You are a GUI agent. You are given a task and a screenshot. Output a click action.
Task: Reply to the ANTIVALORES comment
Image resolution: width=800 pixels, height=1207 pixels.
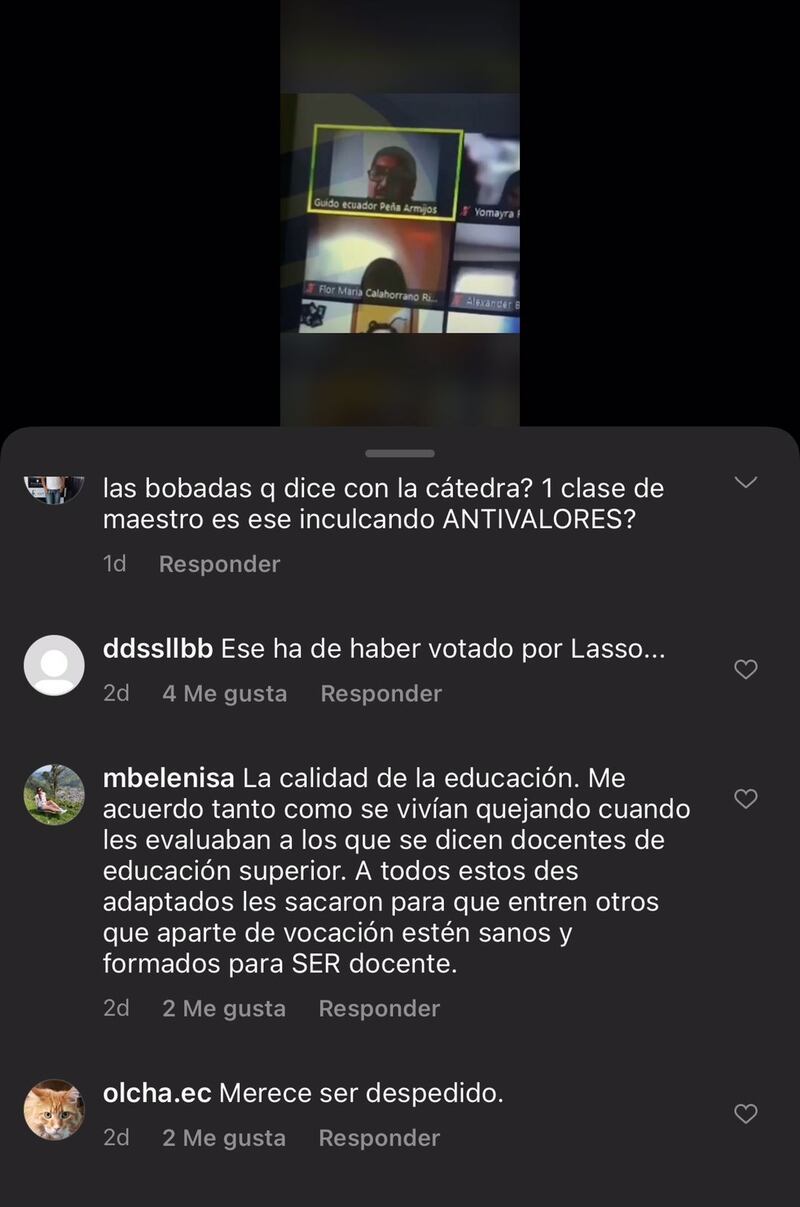tap(219, 564)
